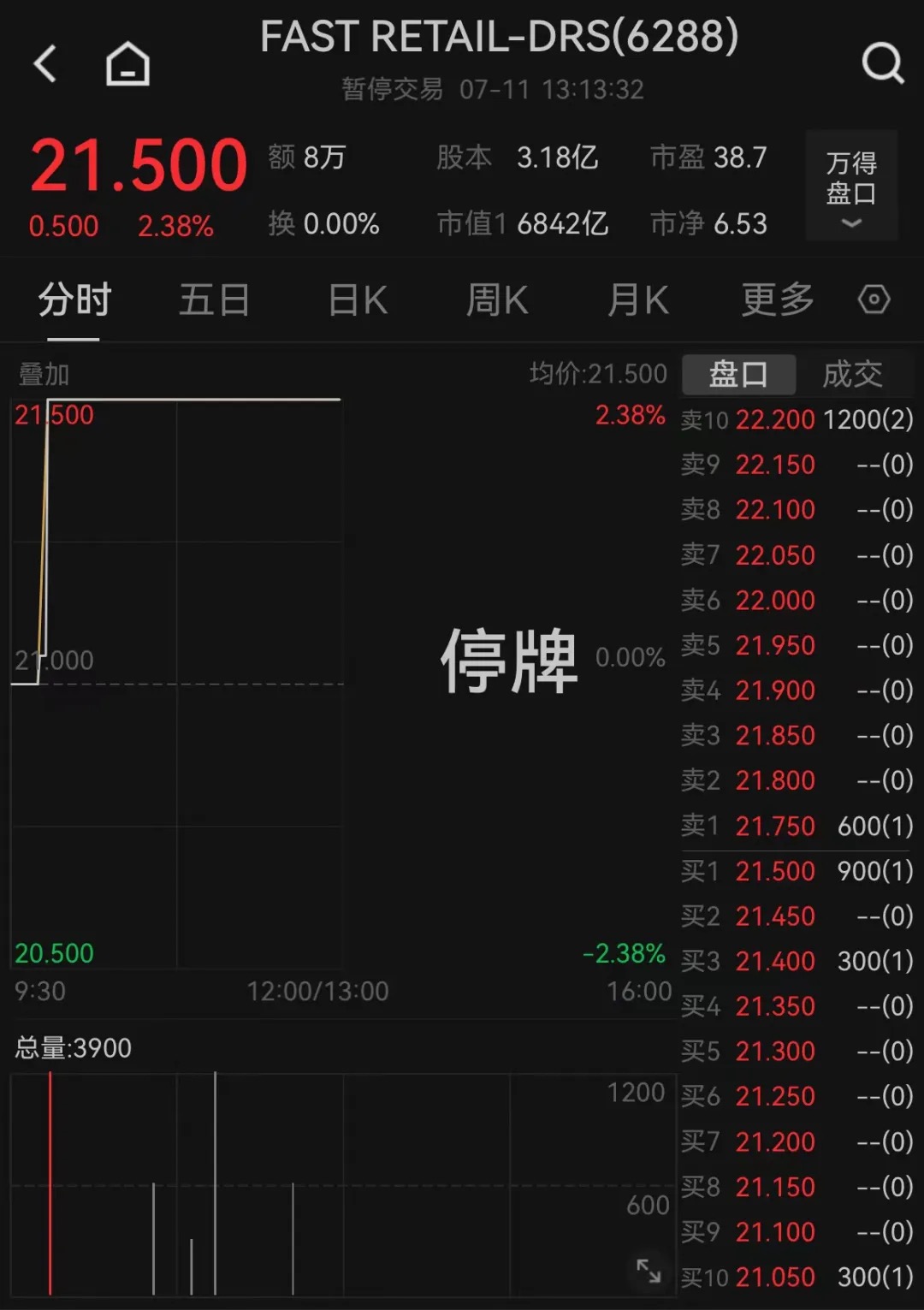Switch to the 五日 chart tab

214,300
